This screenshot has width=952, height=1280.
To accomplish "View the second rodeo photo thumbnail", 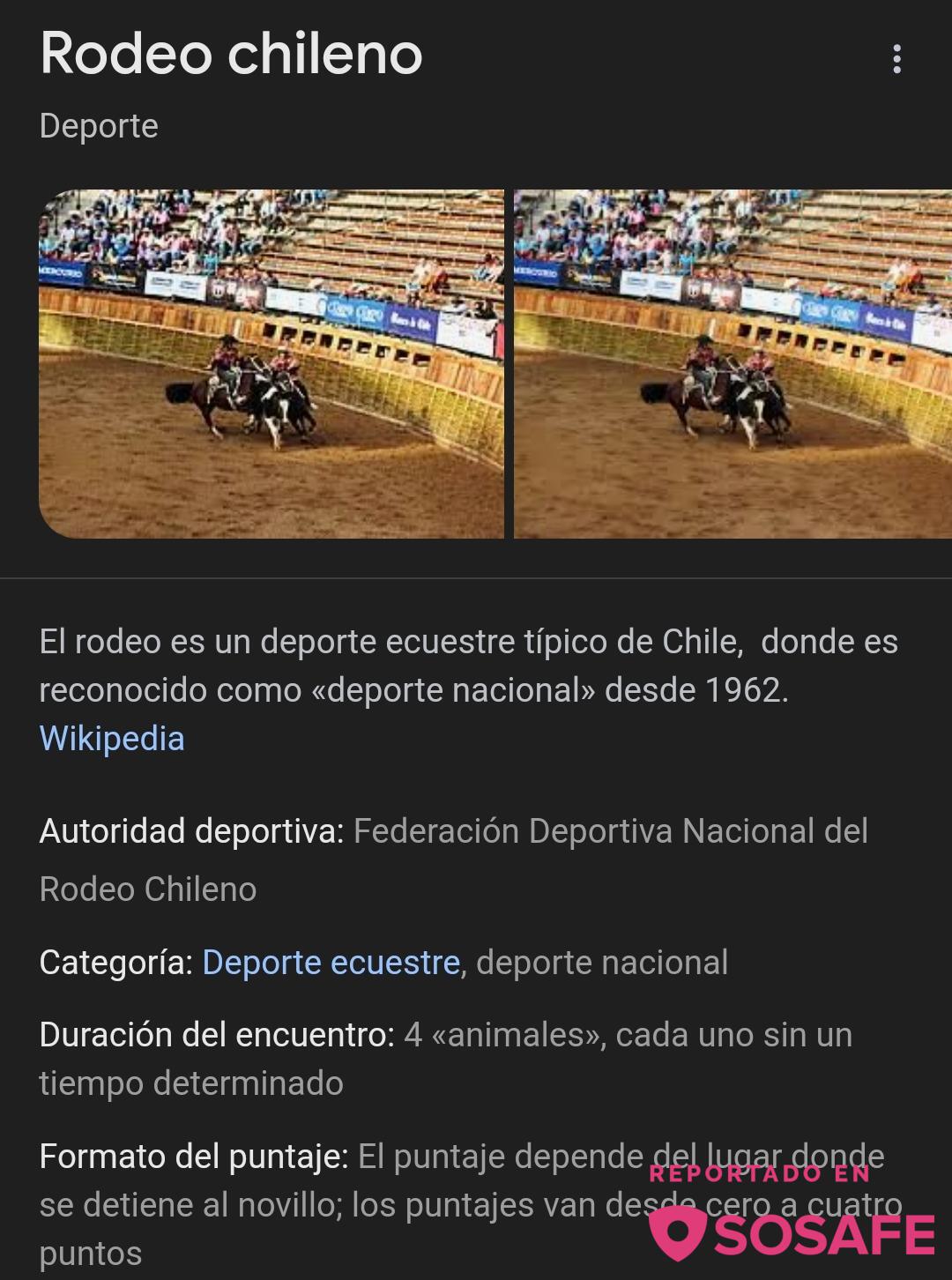I will tap(733, 363).
